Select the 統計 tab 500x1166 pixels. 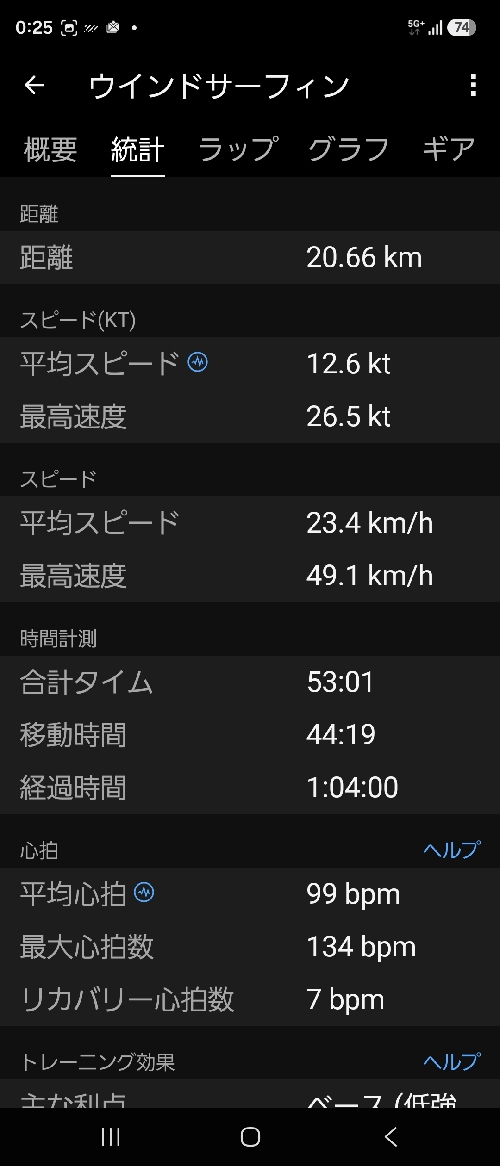coord(138,149)
